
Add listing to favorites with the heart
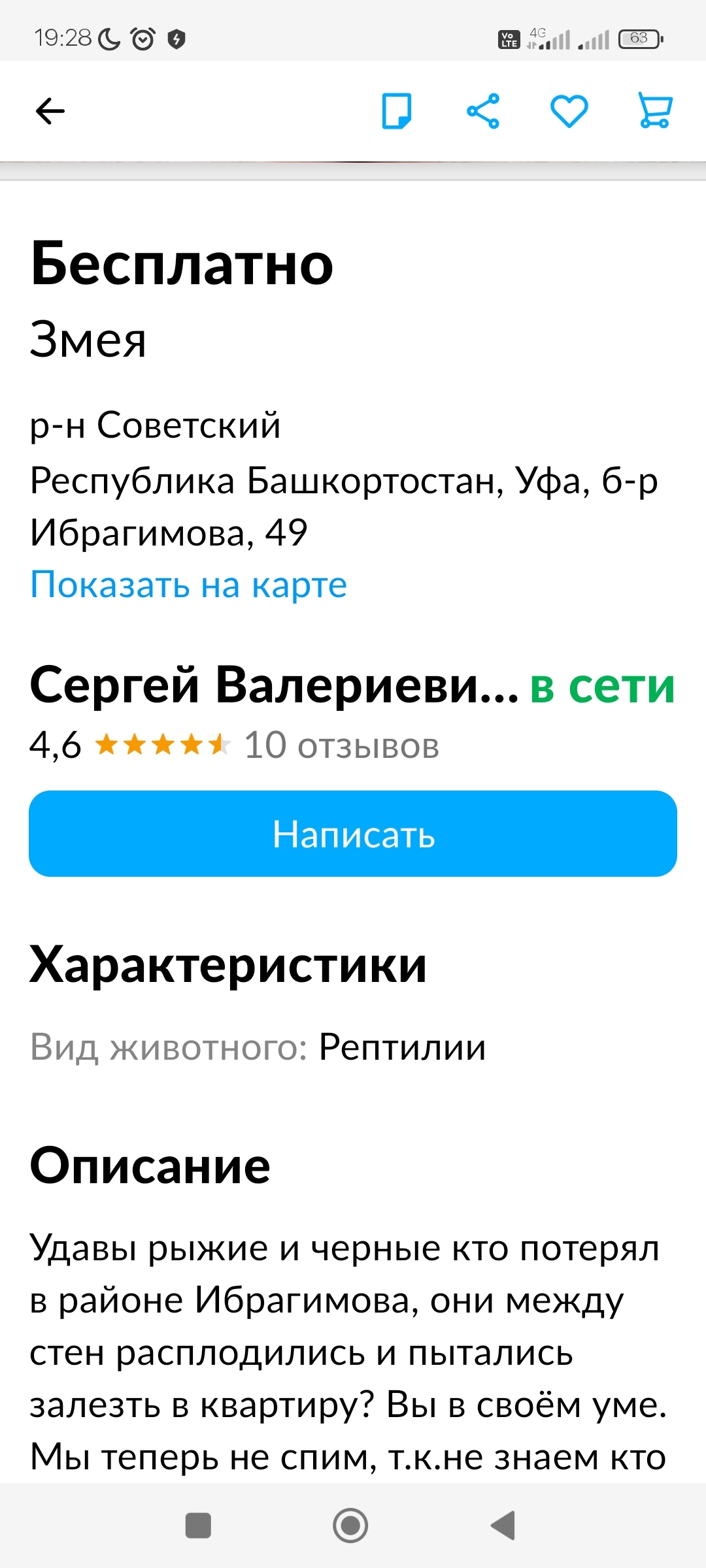[x=569, y=111]
